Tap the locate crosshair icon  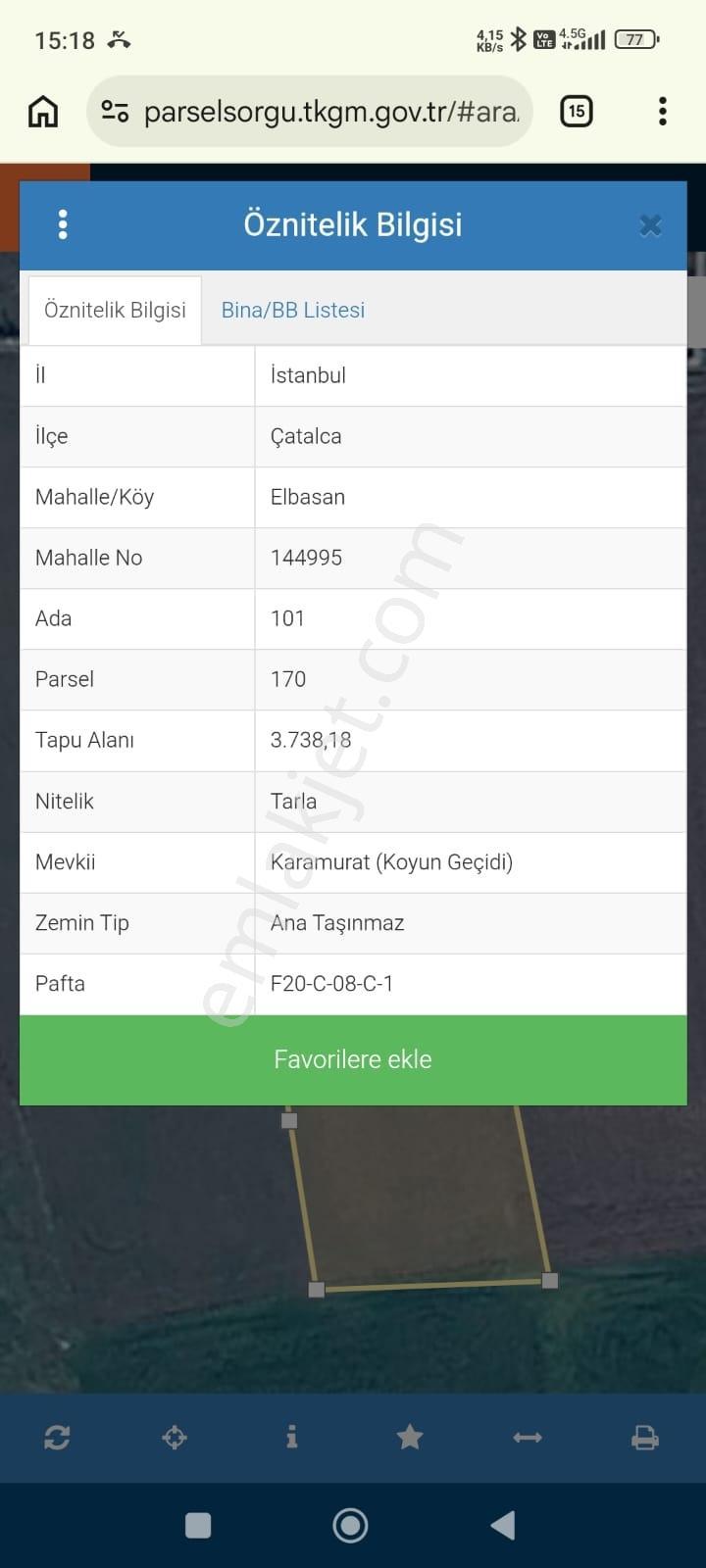point(175,1438)
